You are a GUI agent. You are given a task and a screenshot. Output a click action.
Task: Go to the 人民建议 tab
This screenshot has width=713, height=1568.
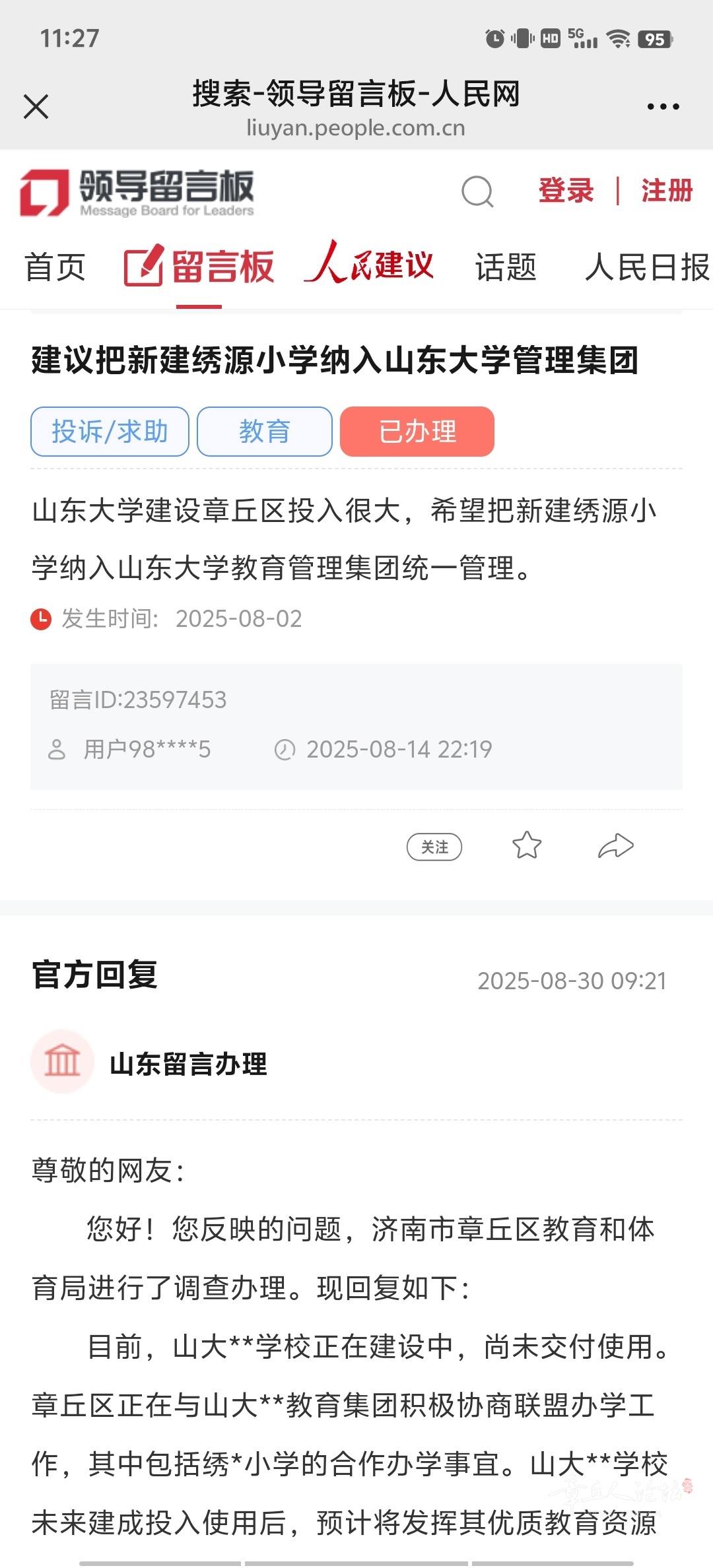tap(369, 264)
